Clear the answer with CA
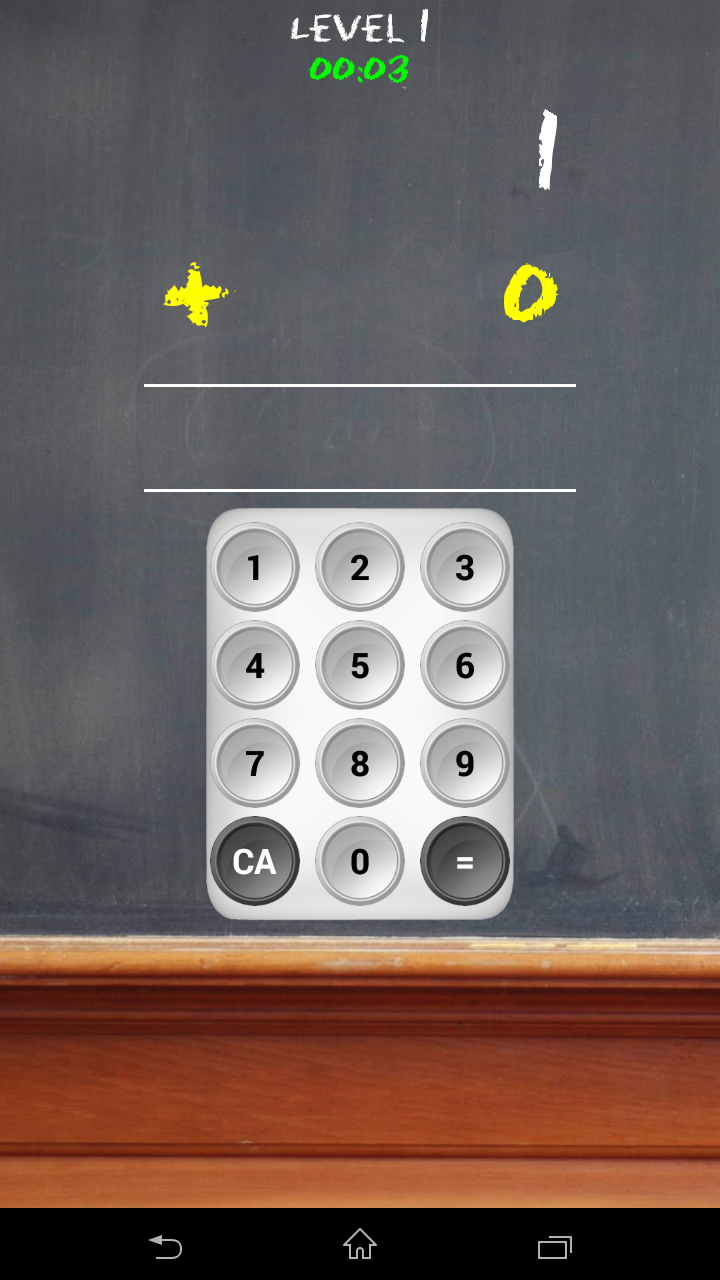Image resolution: width=720 pixels, height=1280 pixels. 255,861
